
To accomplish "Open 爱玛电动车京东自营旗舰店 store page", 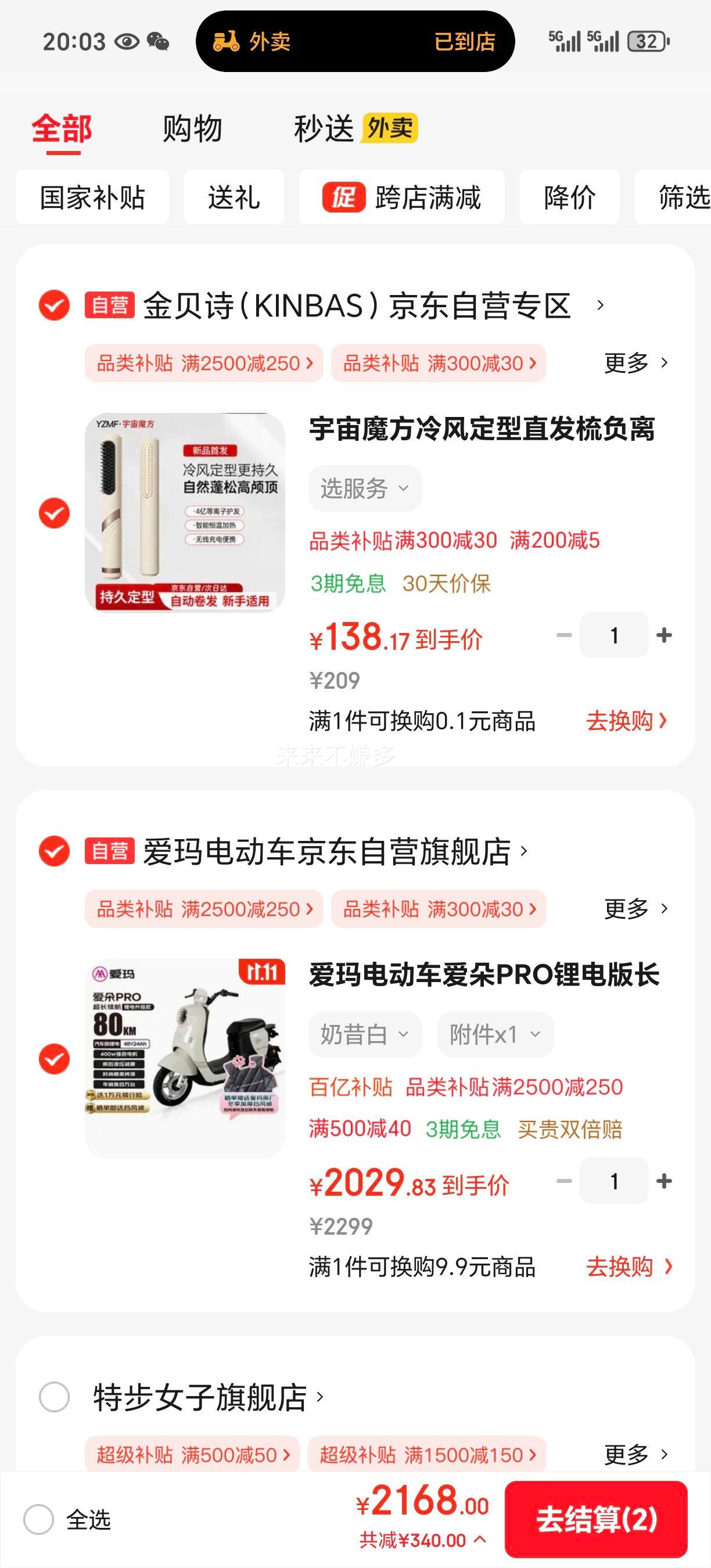I will (x=327, y=851).
